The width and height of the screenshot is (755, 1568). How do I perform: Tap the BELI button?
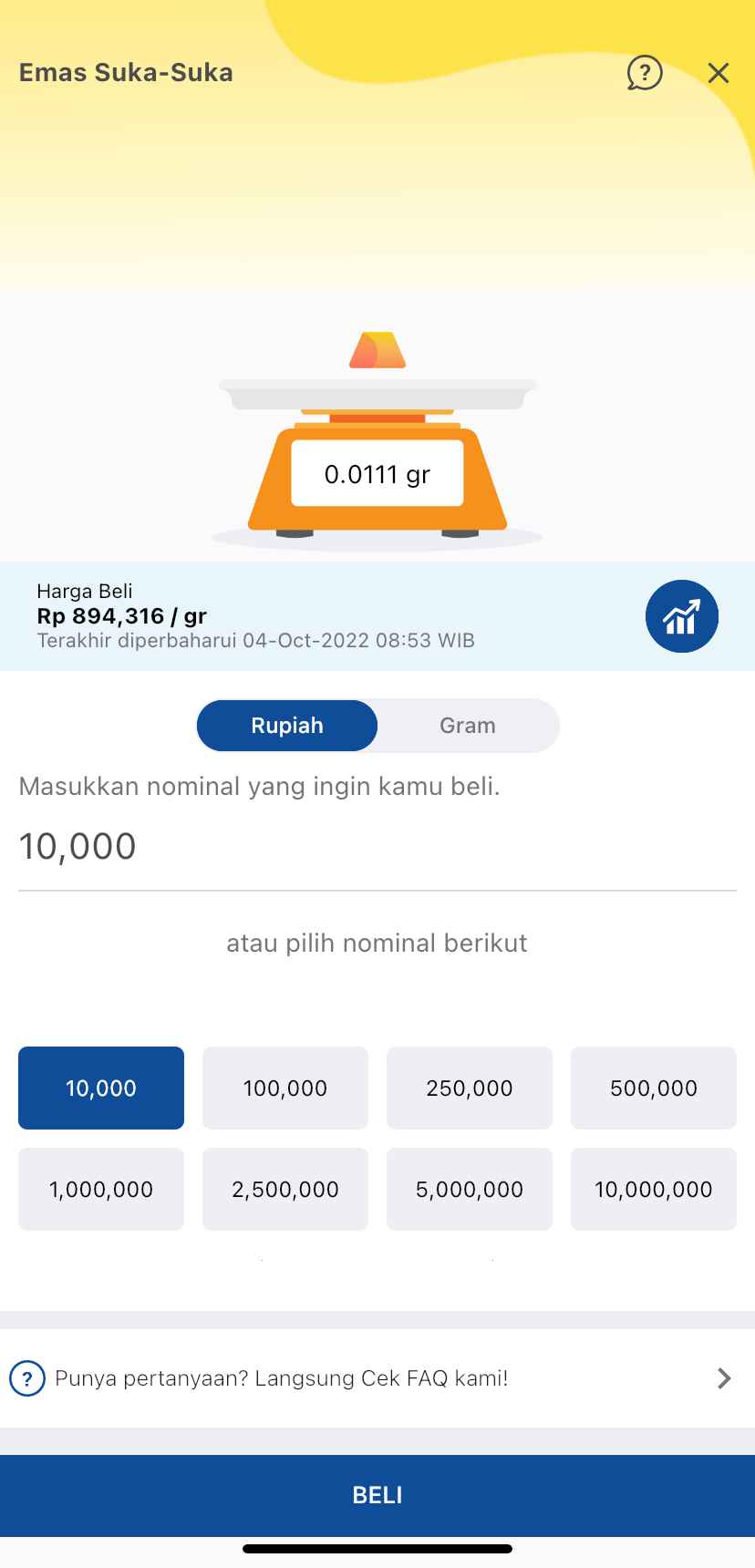click(377, 1495)
